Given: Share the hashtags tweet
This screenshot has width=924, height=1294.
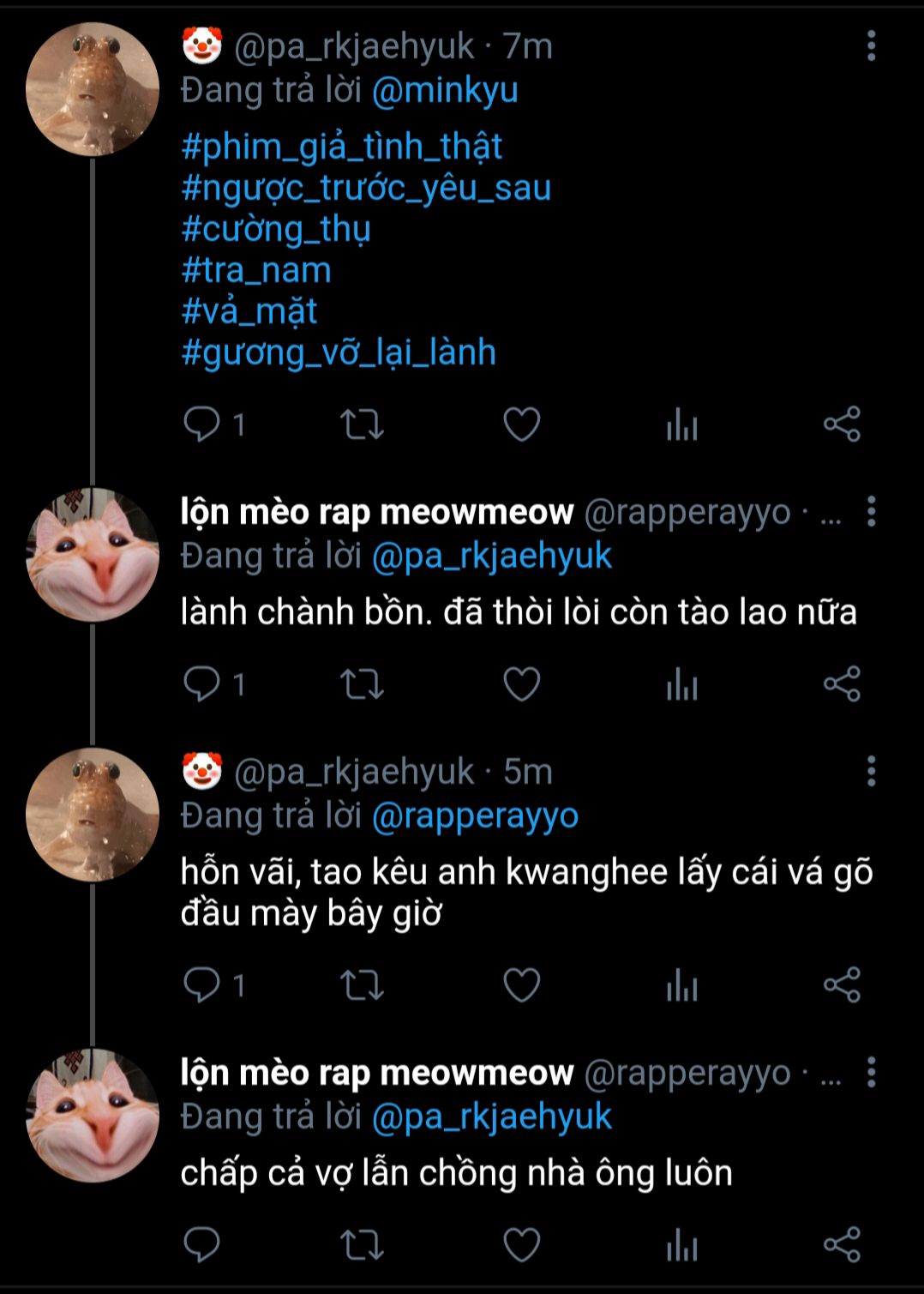Looking at the screenshot, I should pyautogui.click(x=841, y=424).
